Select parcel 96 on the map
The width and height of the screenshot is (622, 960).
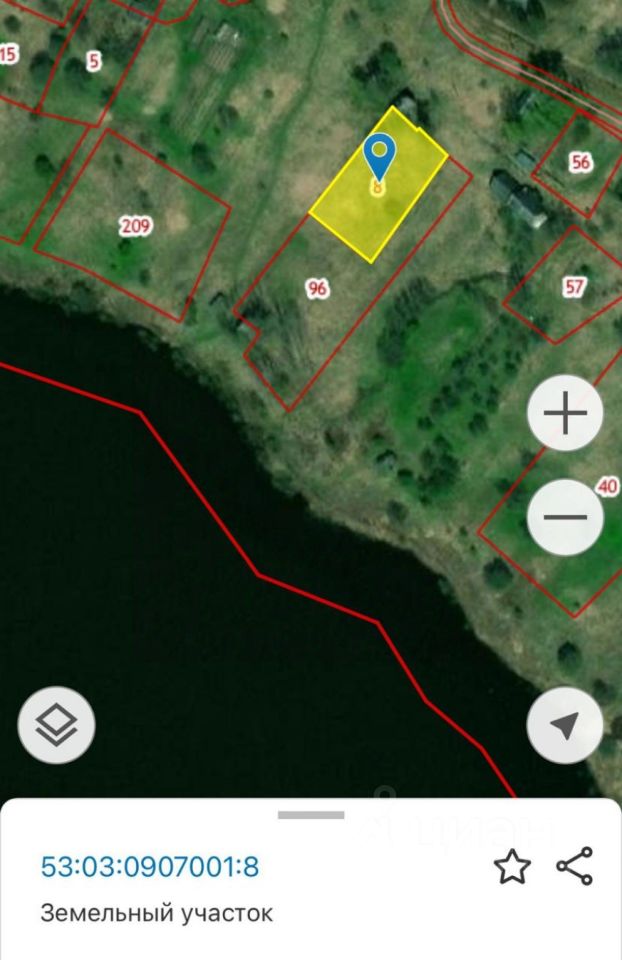pyautogui.click(x=317, y=289)
